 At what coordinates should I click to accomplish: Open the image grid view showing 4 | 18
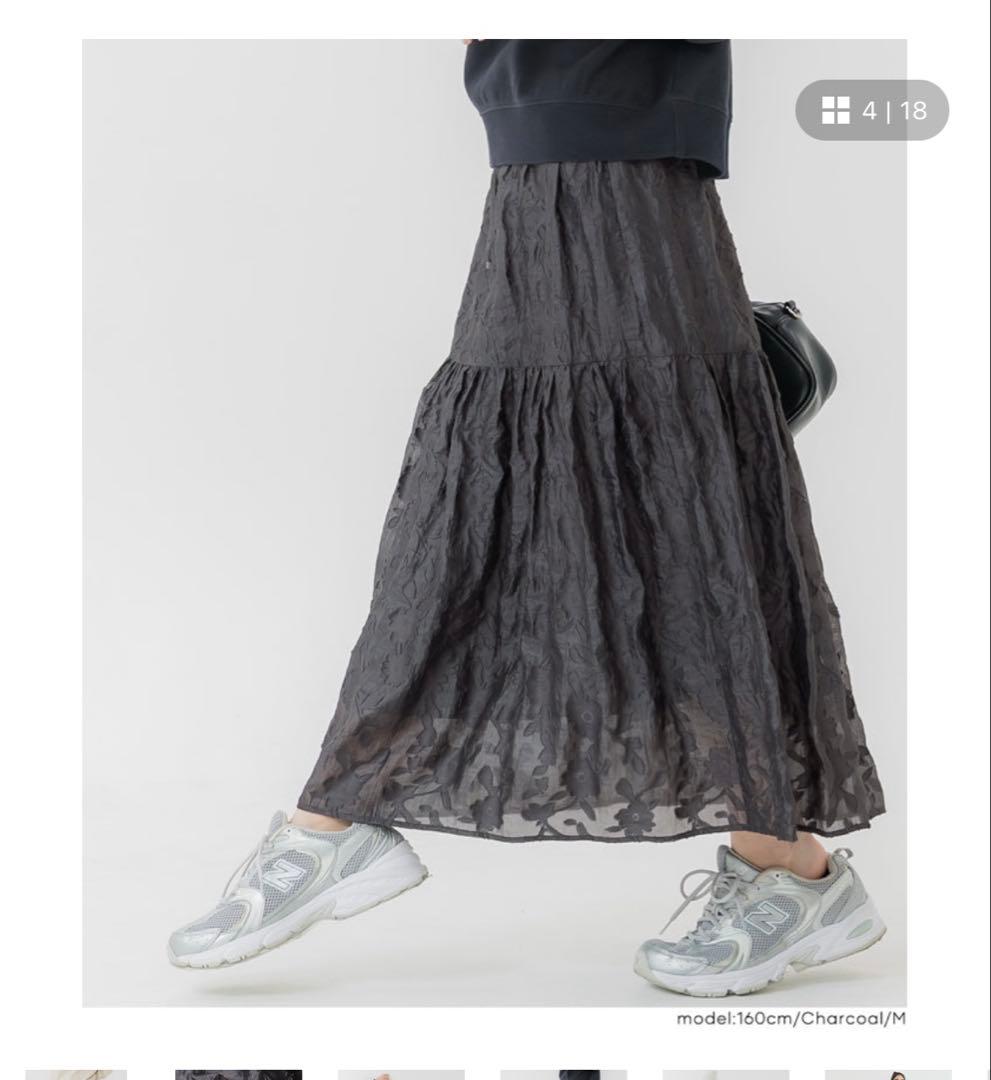coord(872,110)
